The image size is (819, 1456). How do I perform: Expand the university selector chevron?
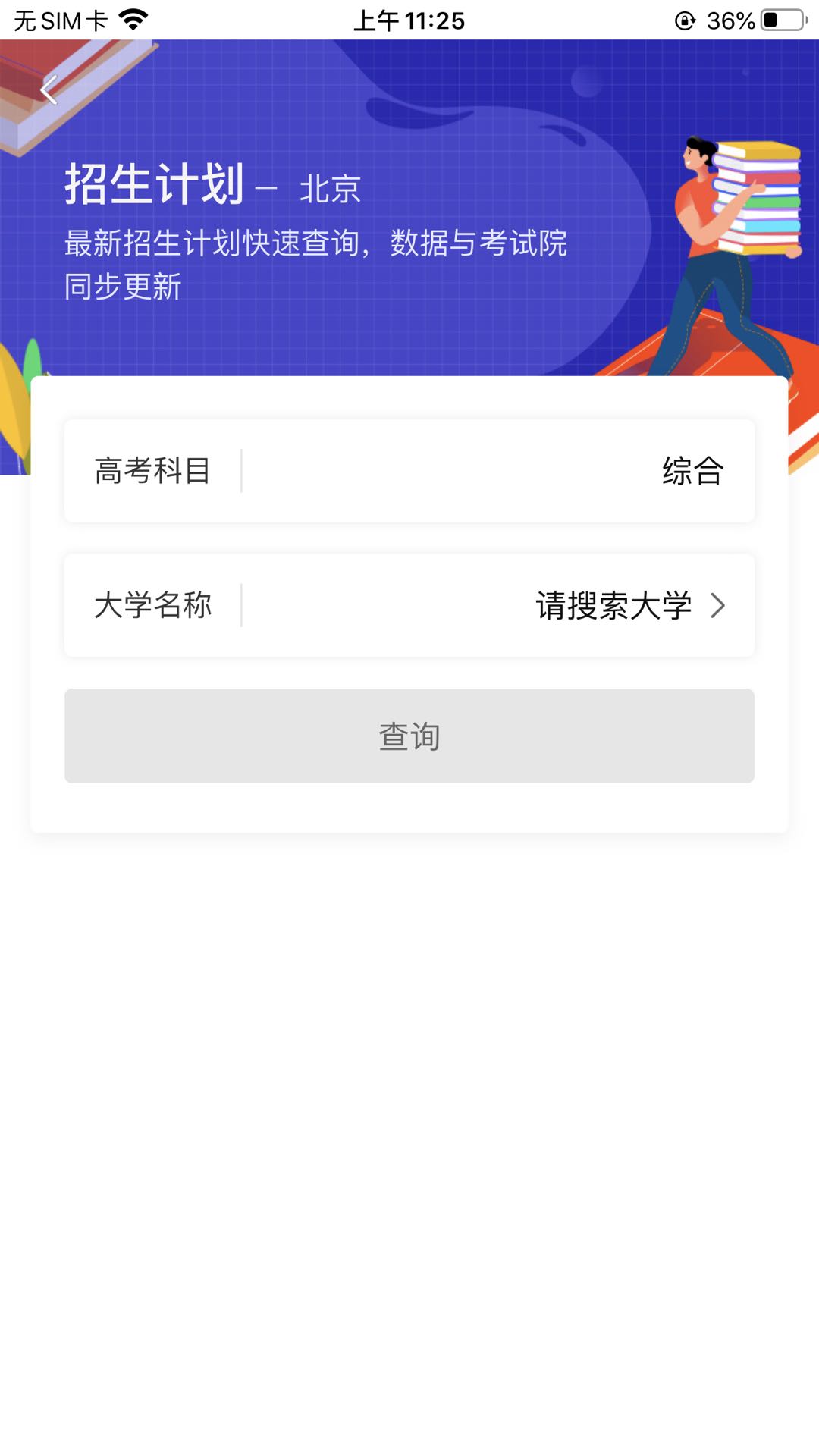[x=717, y=605]
